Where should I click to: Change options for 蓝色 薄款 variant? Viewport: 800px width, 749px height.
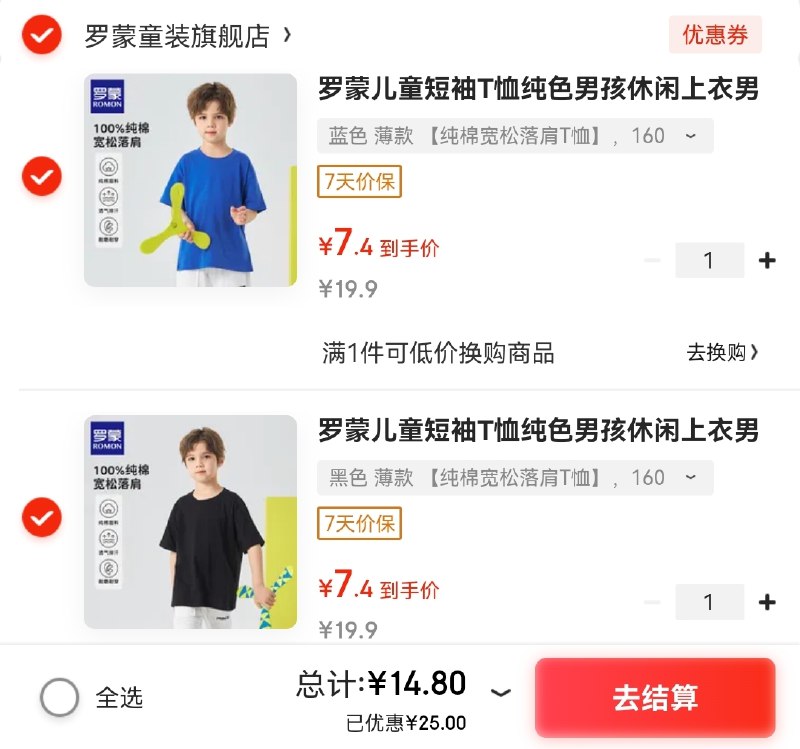click(514, 136)
